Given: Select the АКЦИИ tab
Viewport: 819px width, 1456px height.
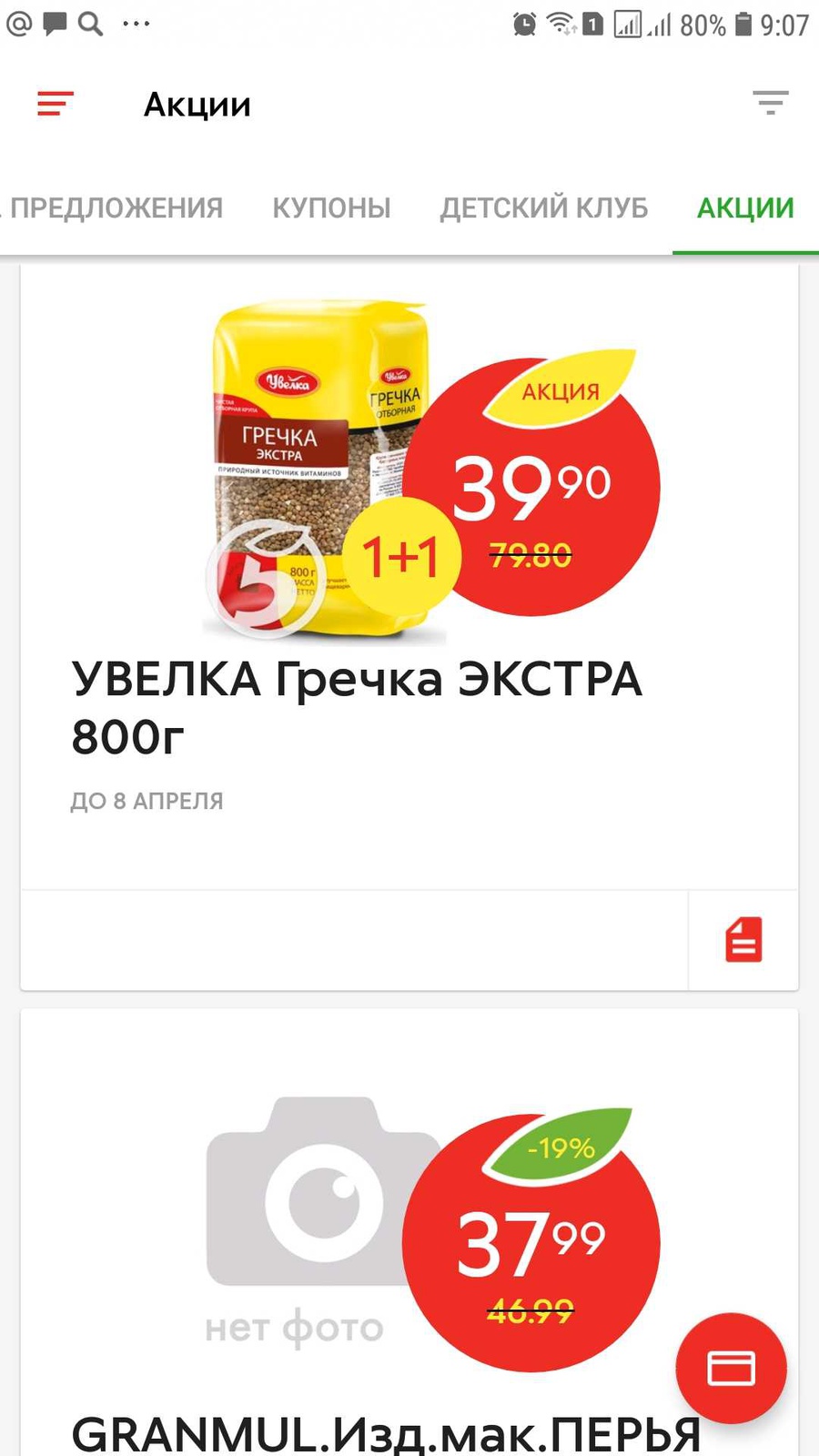Looking at the screenshot, I should (744, 207).
